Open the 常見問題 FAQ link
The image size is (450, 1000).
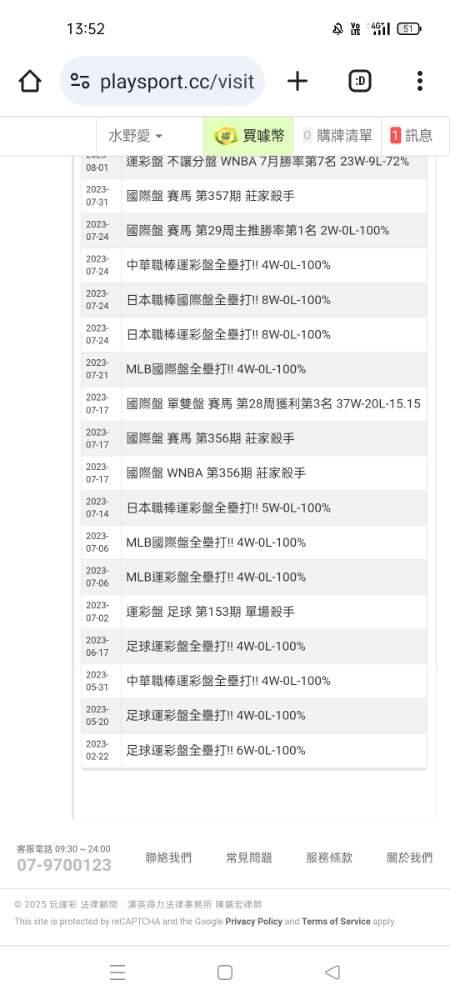pos(249,858)
